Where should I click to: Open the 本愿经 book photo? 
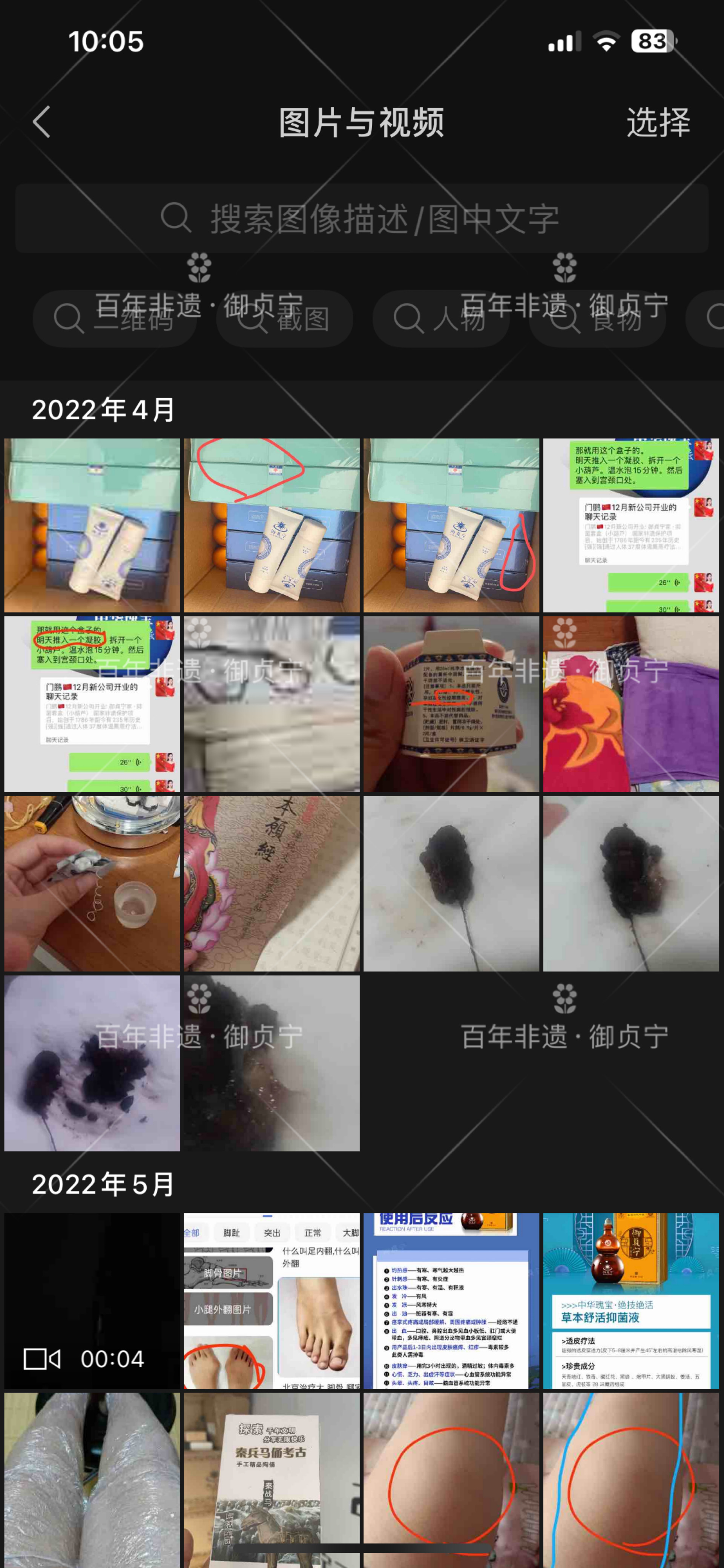271,883
